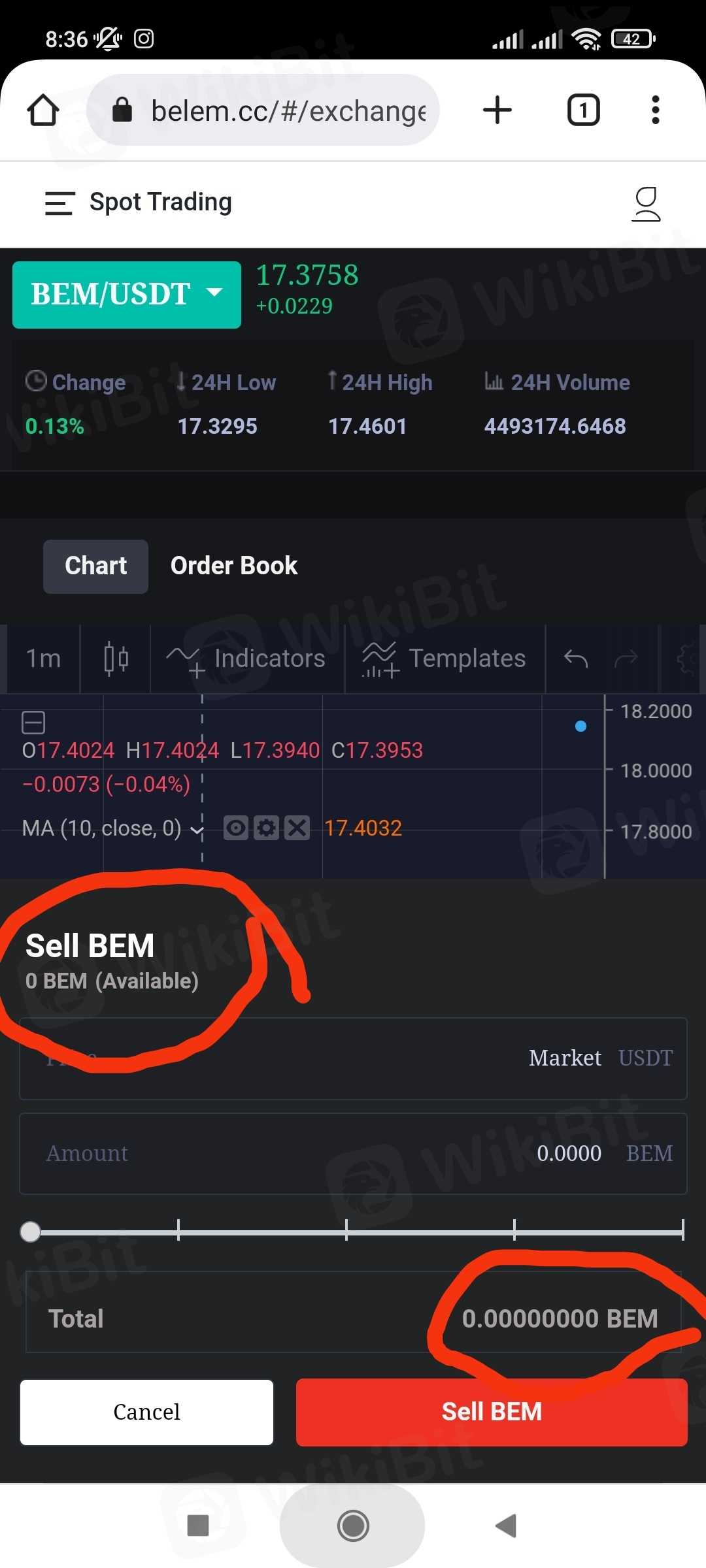Screen dimensions: 706x1568
Task: Open chart Indicators
Action: 247,659
